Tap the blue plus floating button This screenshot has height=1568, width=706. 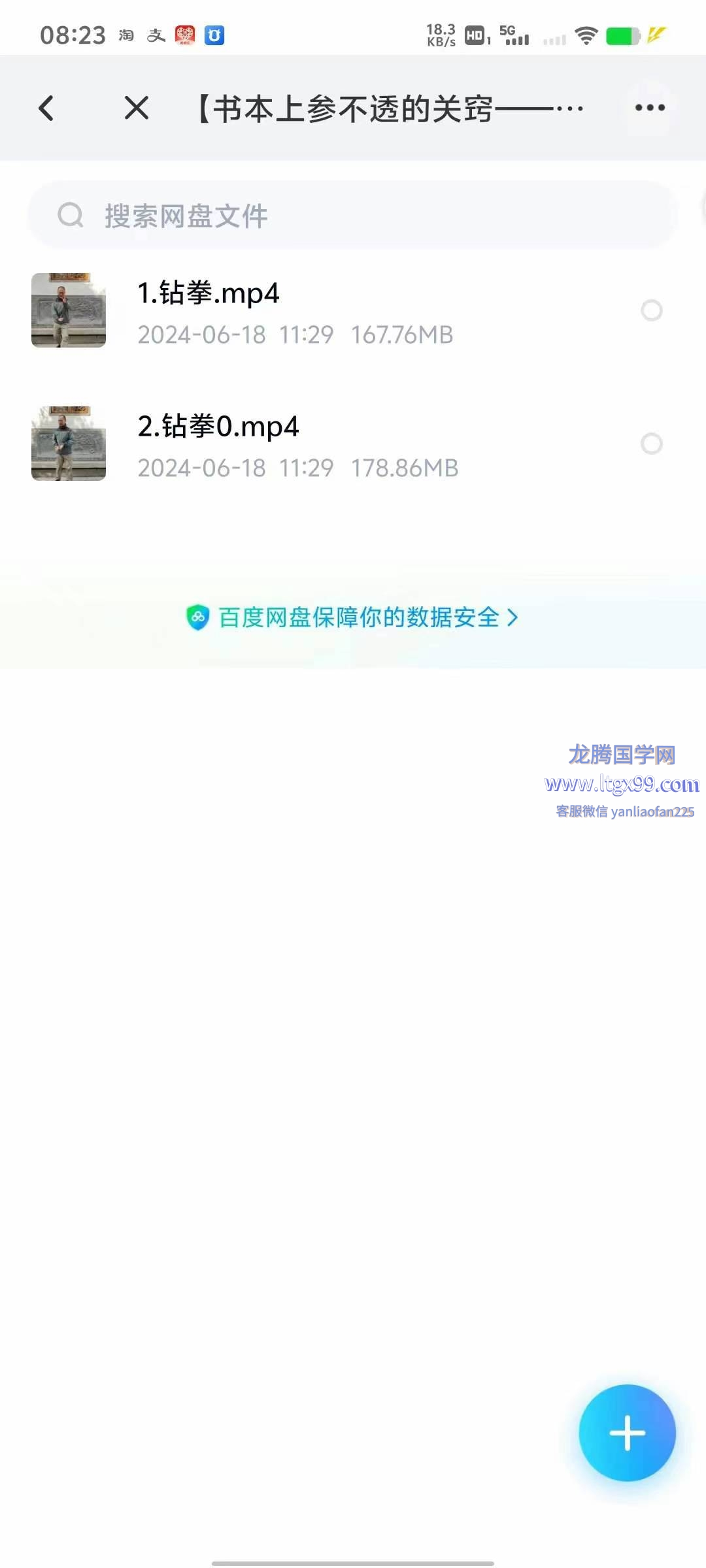click(627, 1433)
